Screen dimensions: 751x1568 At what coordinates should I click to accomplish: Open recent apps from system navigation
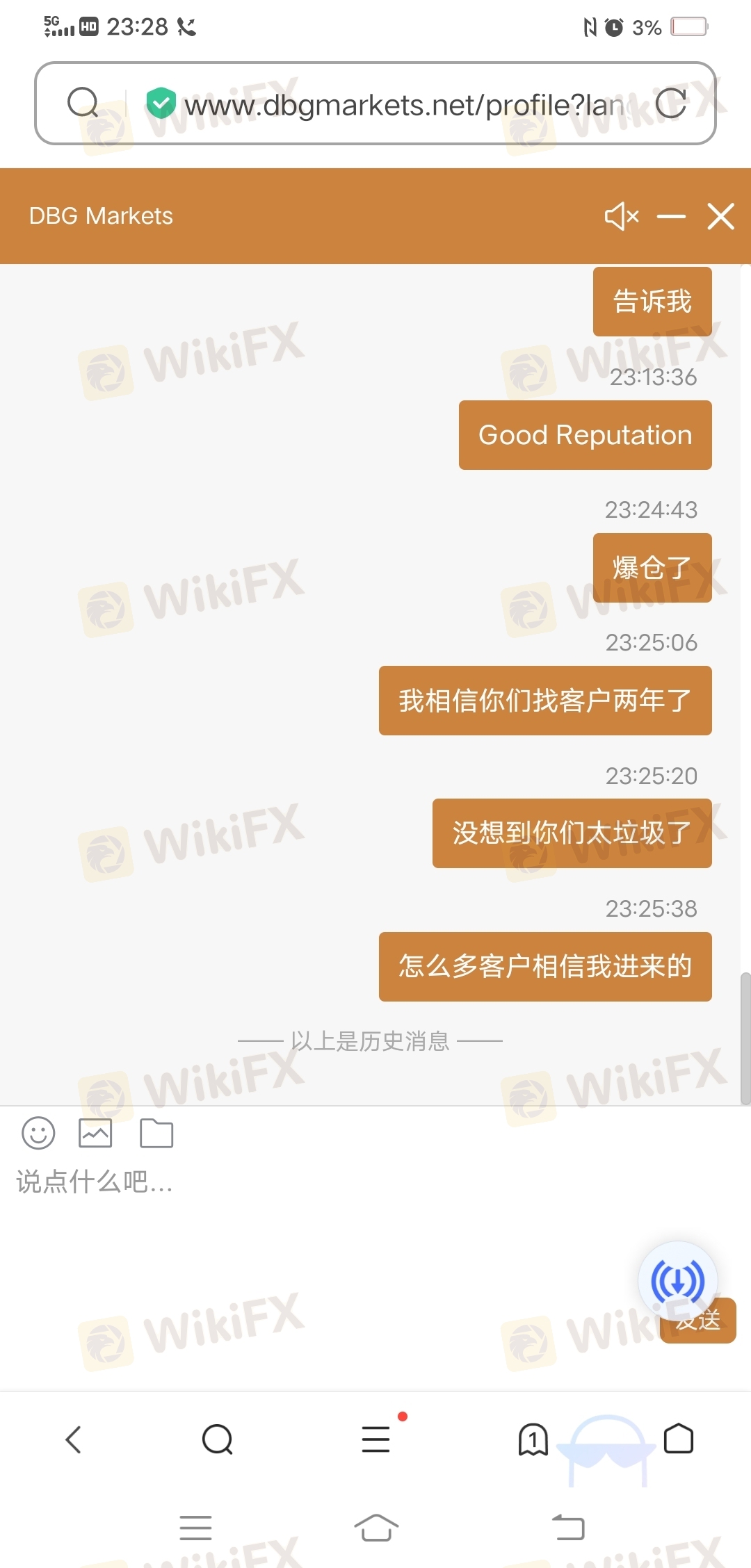point(195,1528)
